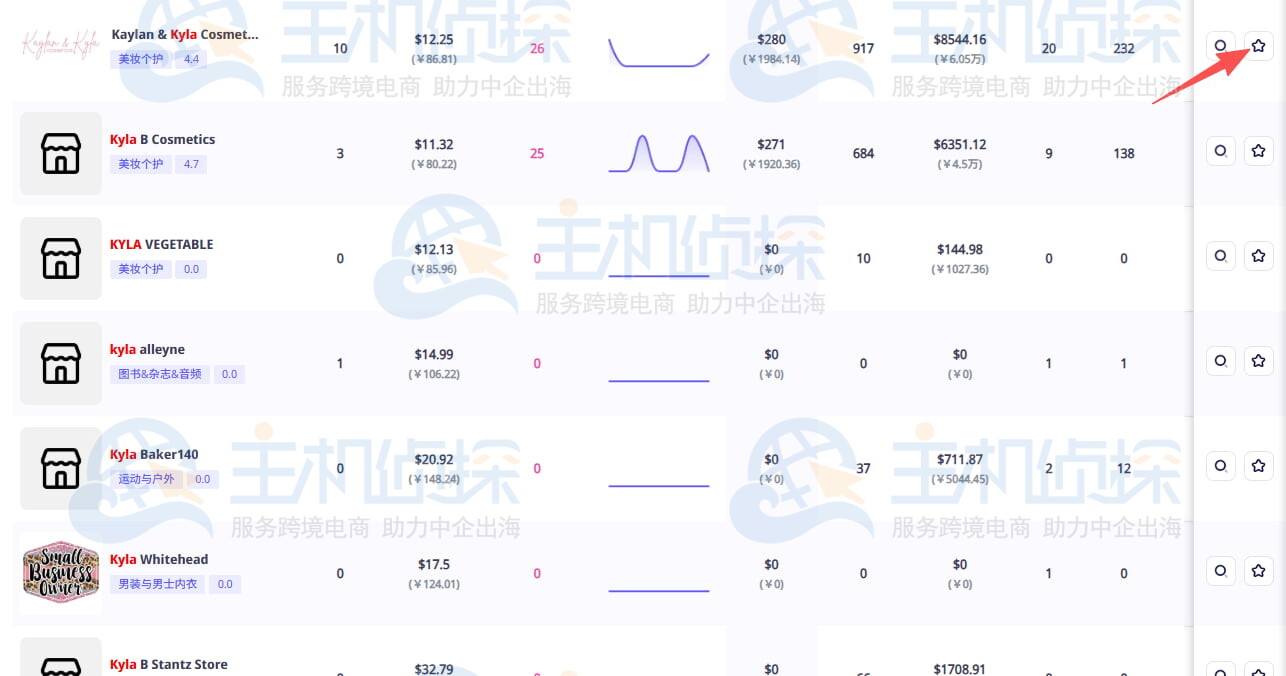This screenshot has width=1286, height=676.
Task: Add KYLA VEGETABLE to favorites
Action: click(x=1258, y=256)
